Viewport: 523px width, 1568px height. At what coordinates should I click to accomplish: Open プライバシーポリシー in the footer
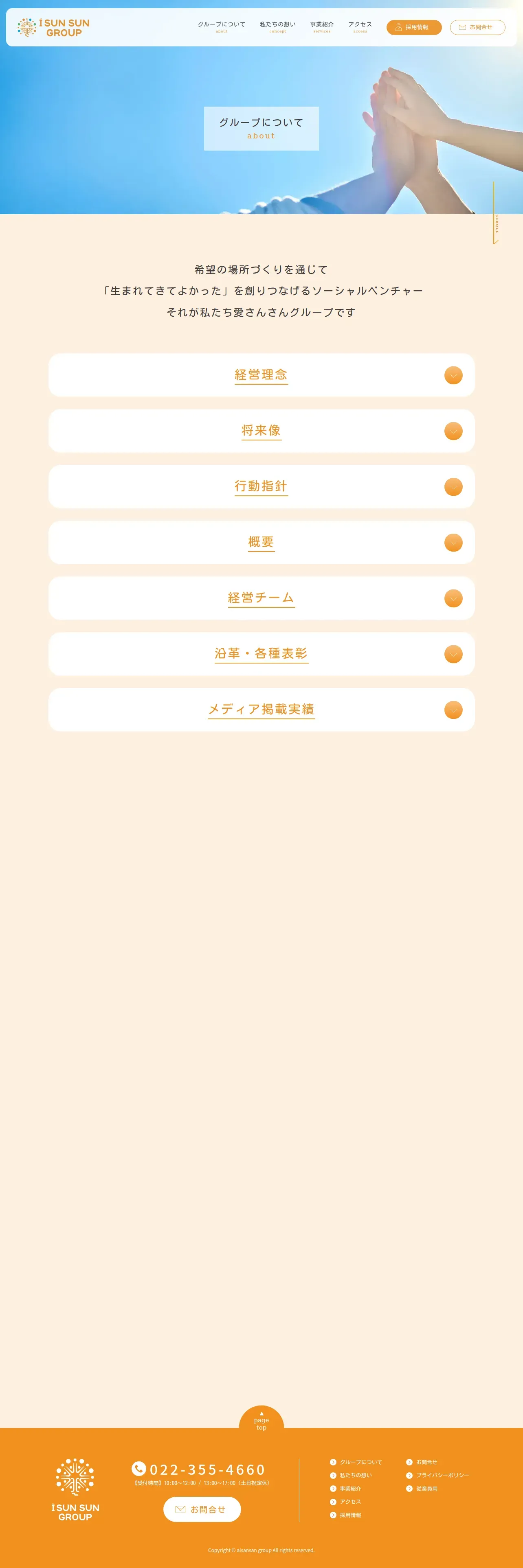pos(442,1476)
